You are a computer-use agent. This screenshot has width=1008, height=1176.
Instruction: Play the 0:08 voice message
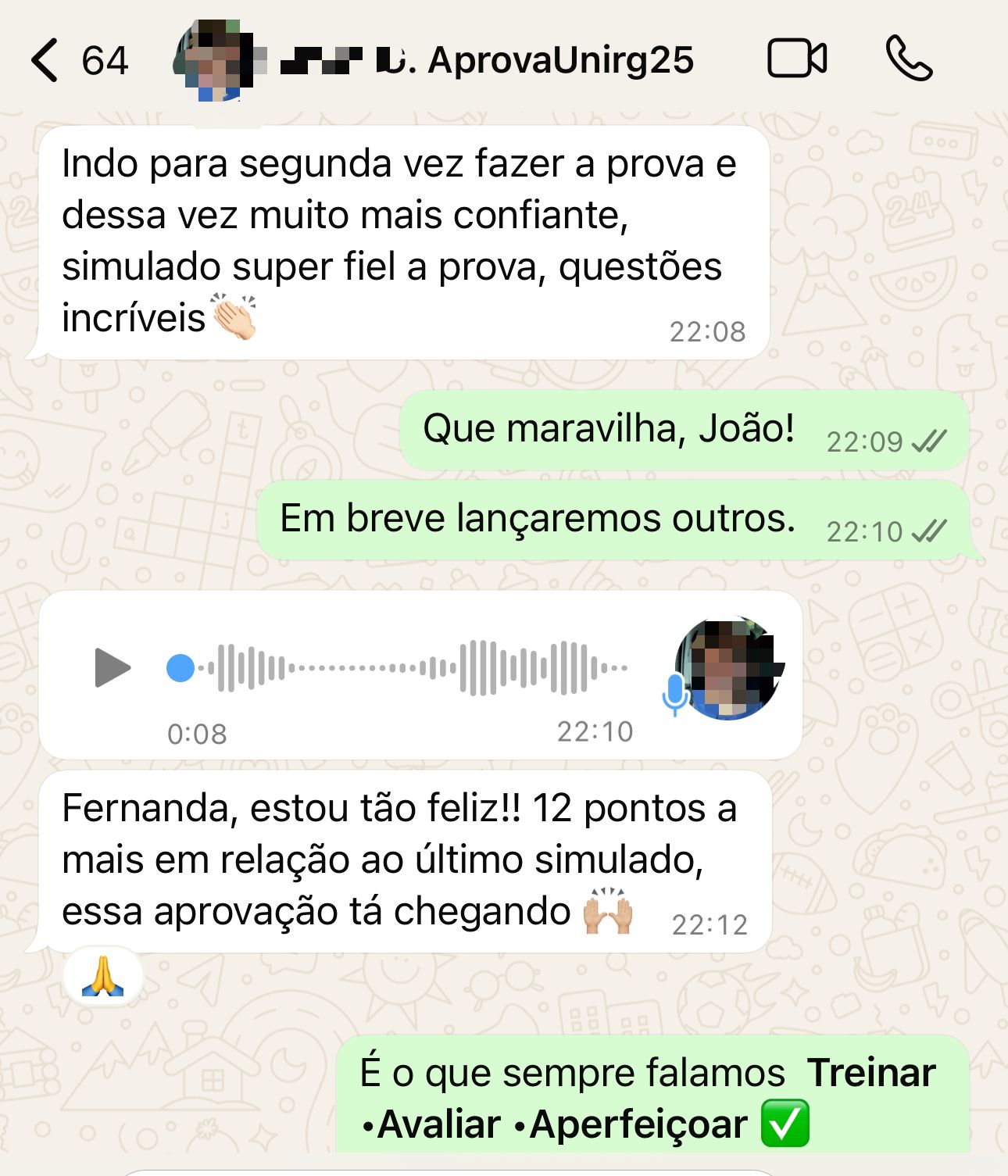click(x=113, y=667)
